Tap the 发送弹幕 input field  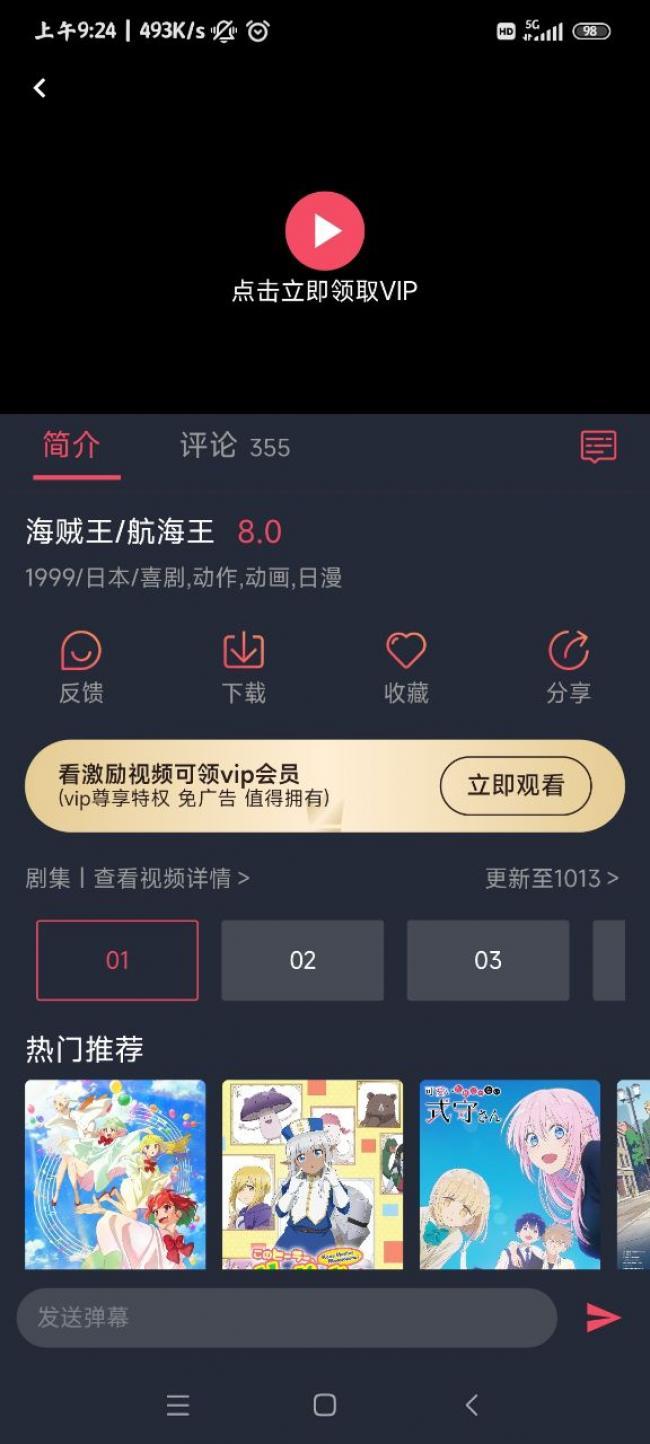click(286, 1318)
